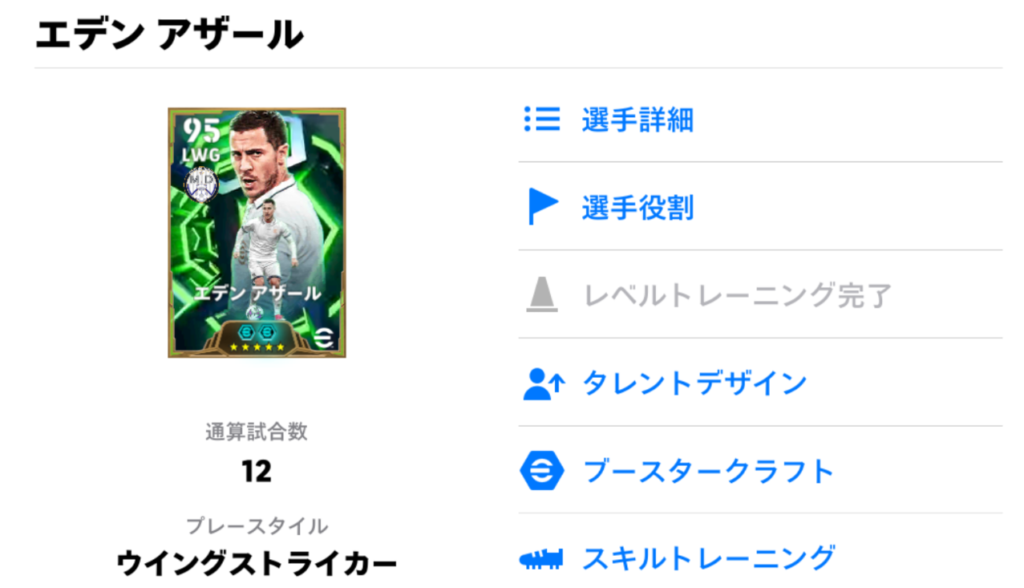This screenshot has width=1024, height=588.
Task: Open タレントデザイン talent design
Action: pos(694,383)
